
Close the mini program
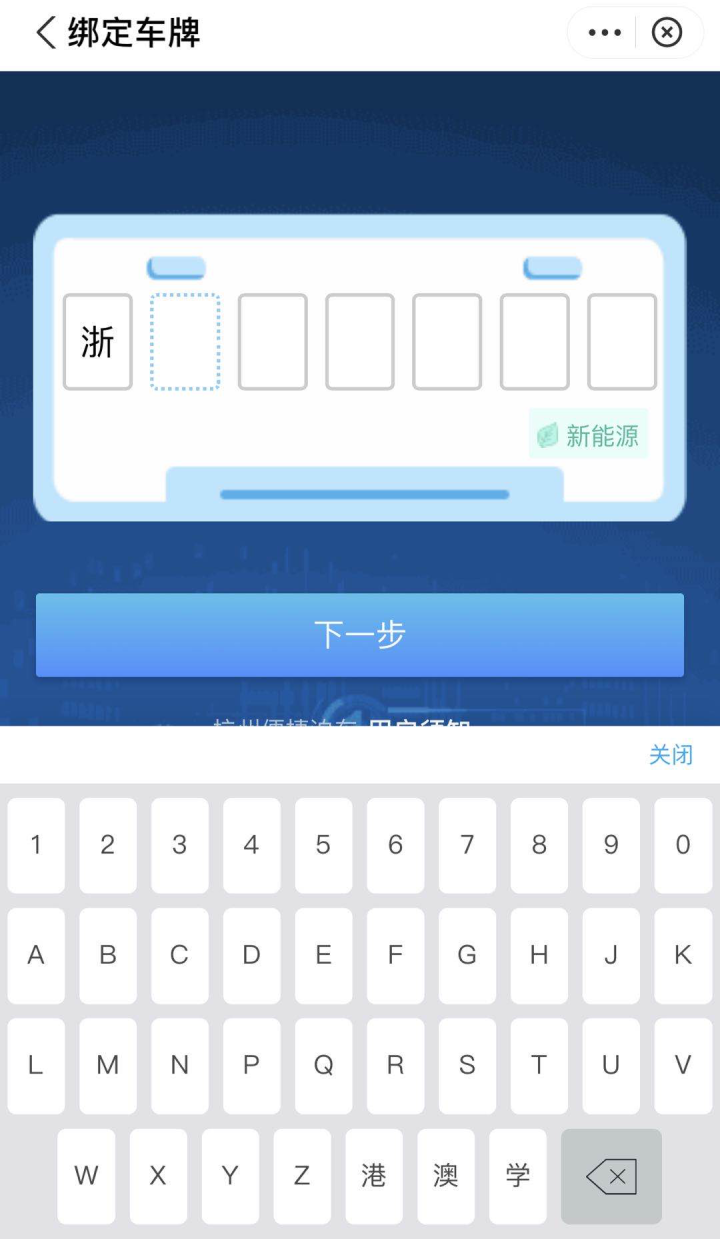coord(667,33)
